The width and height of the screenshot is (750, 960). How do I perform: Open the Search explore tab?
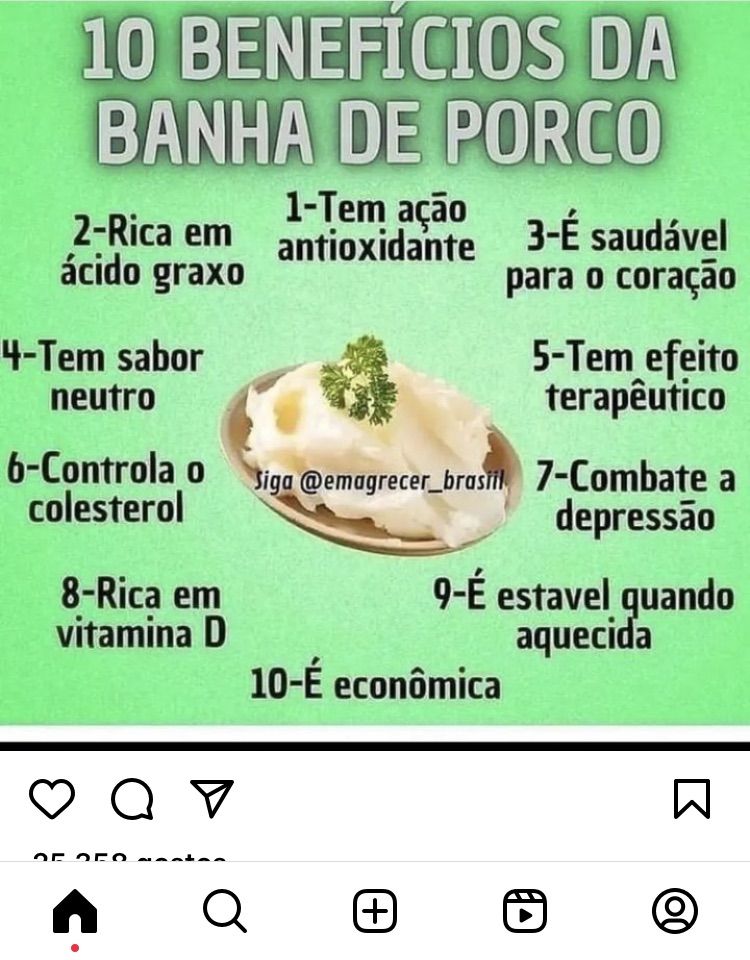[225, 911]
